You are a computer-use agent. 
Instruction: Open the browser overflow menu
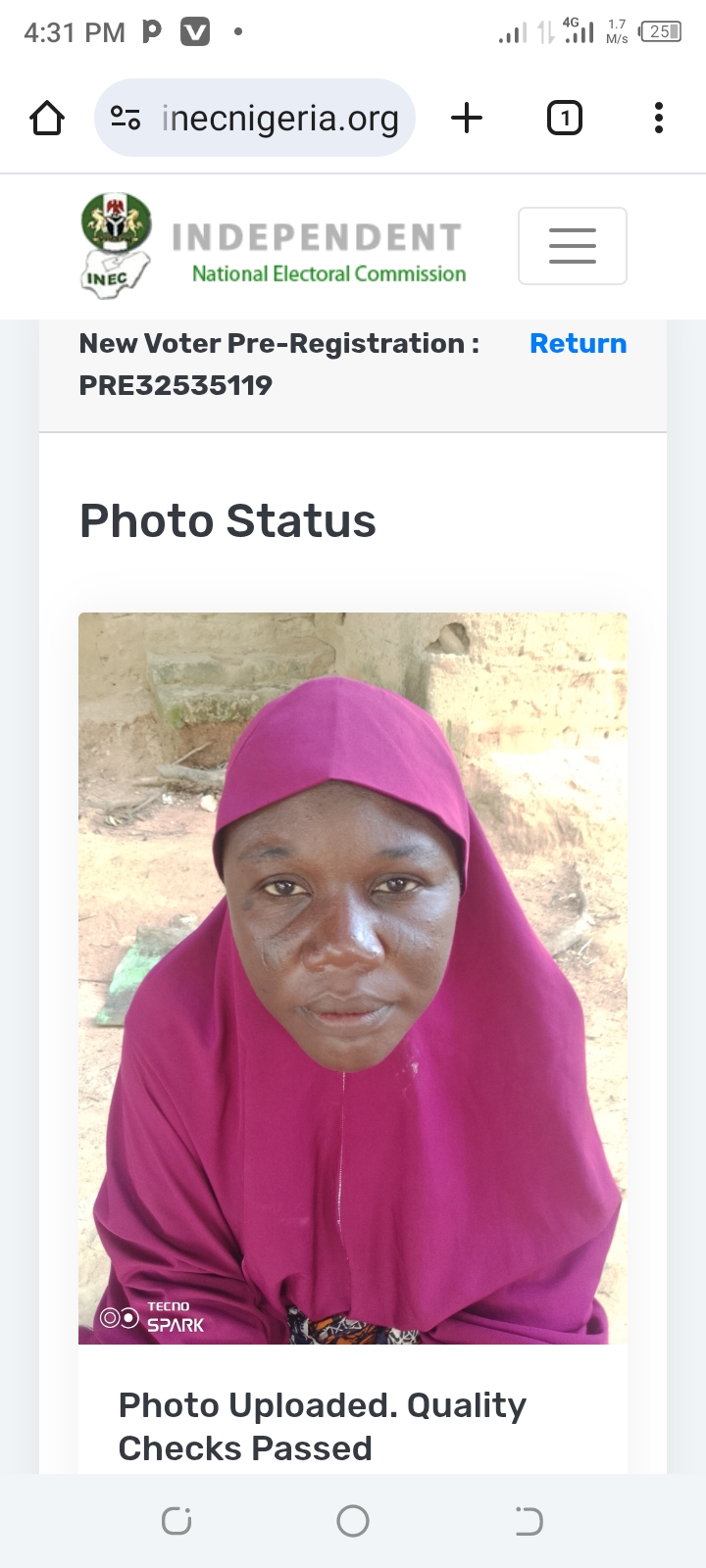pos(658,119)
